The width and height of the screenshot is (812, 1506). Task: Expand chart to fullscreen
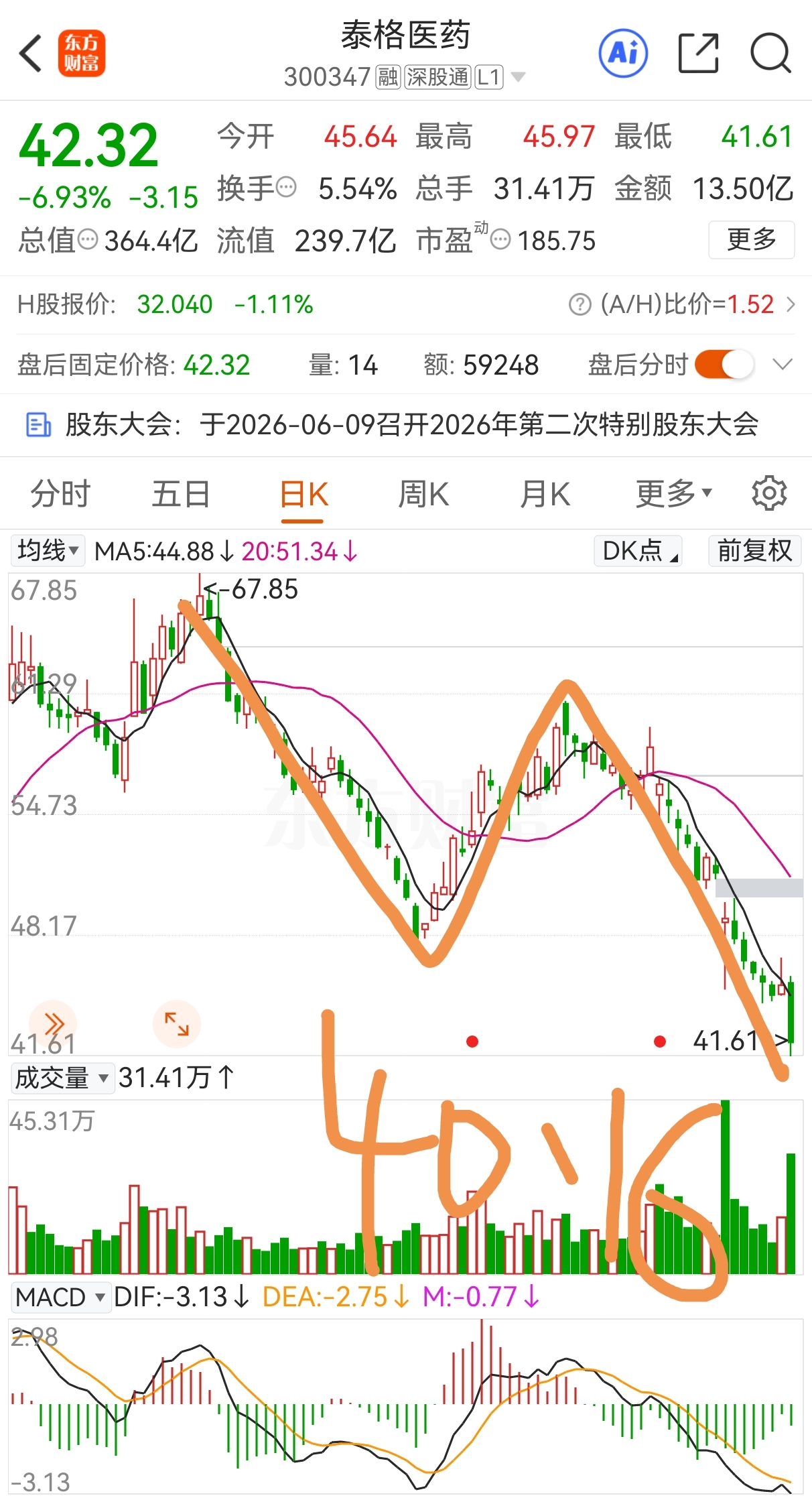177,1024
